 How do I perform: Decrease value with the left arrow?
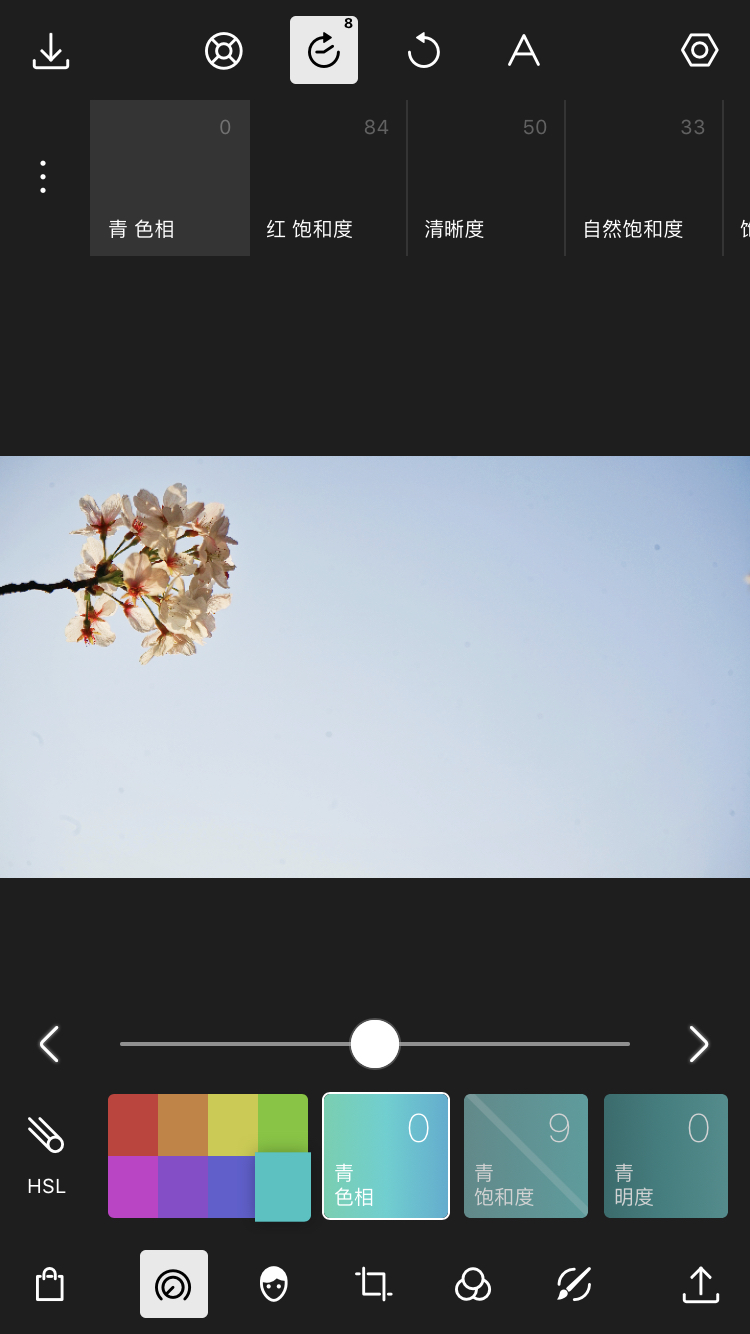(49, 1044)
